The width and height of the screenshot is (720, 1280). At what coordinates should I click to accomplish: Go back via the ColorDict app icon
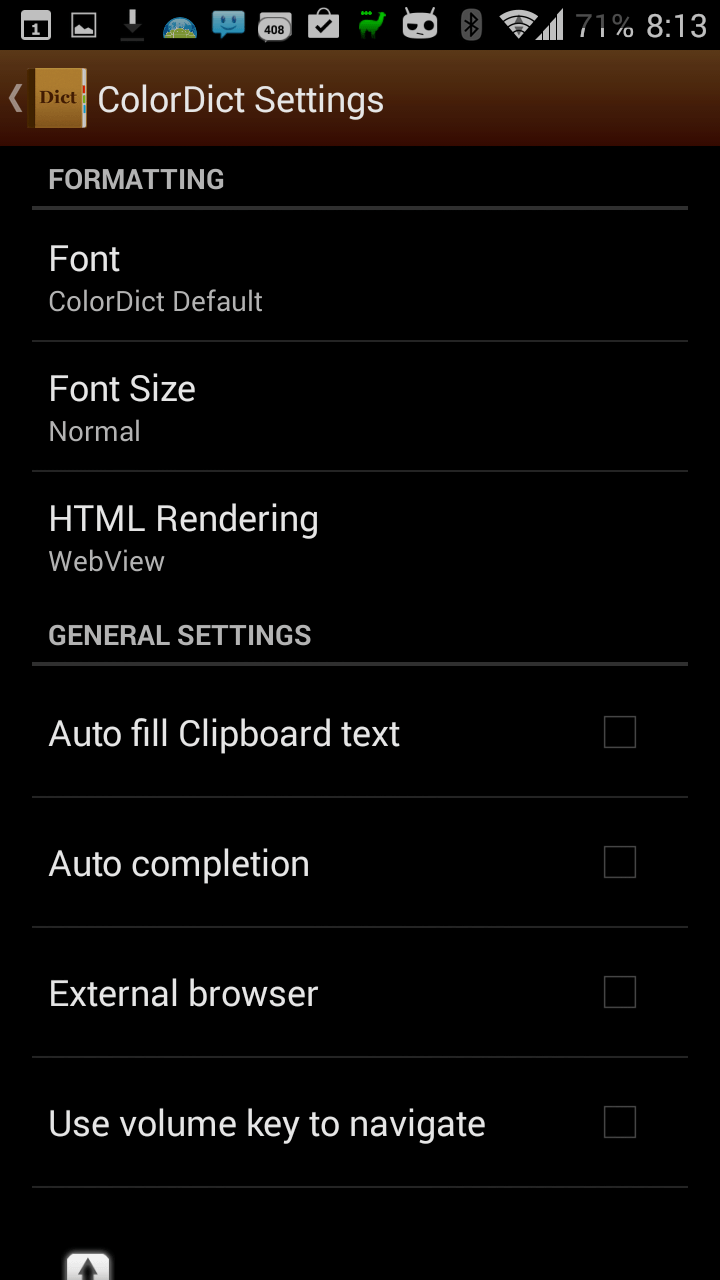(x=58, y=98)
